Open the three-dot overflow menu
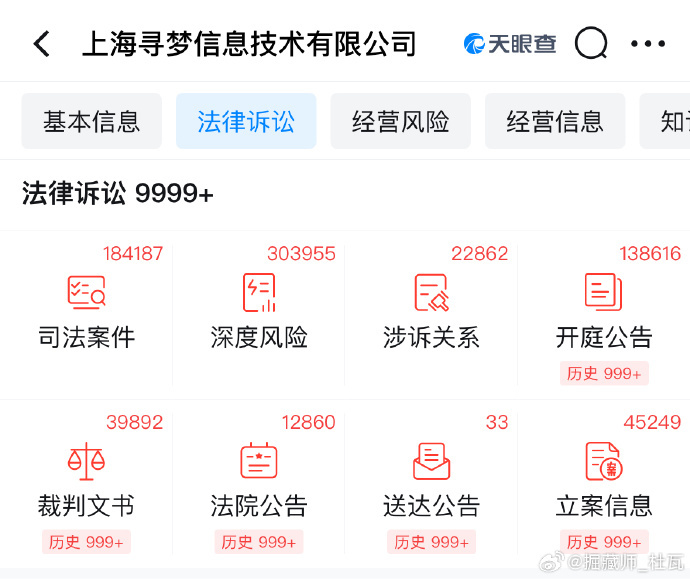690x579 pixels. click(648, 44)
